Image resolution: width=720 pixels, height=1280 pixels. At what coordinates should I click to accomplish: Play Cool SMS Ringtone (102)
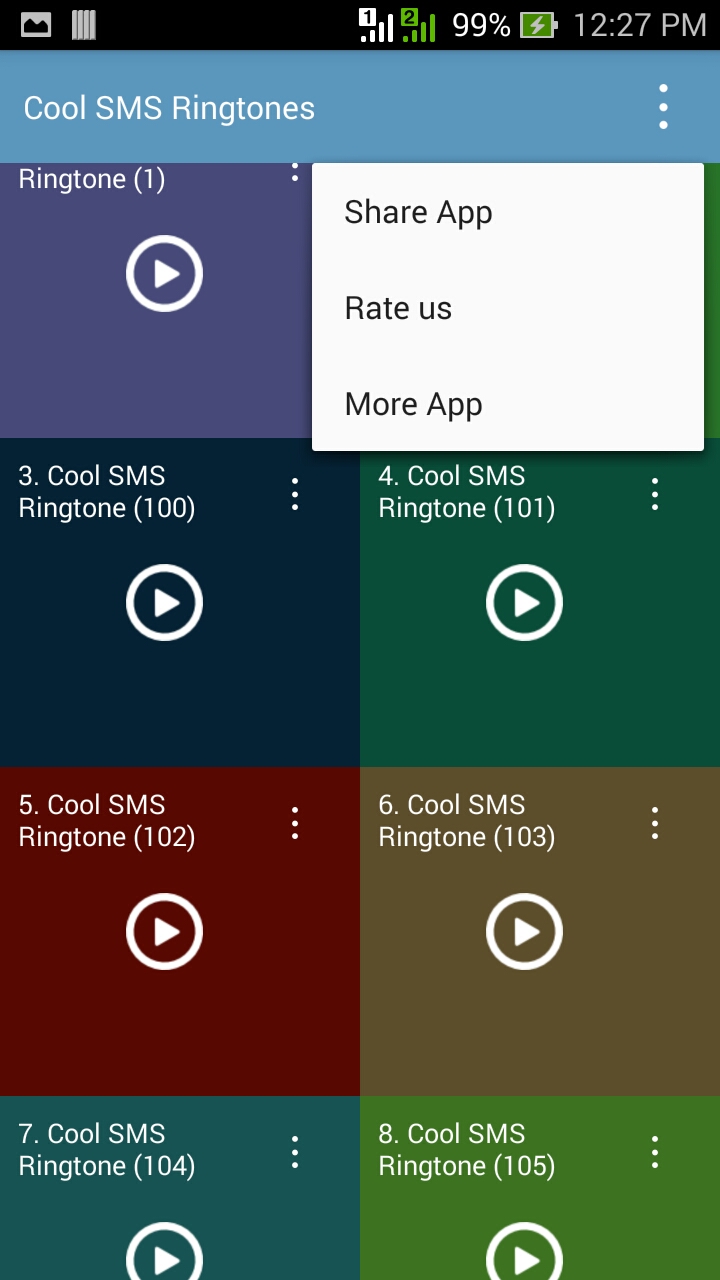165,931
